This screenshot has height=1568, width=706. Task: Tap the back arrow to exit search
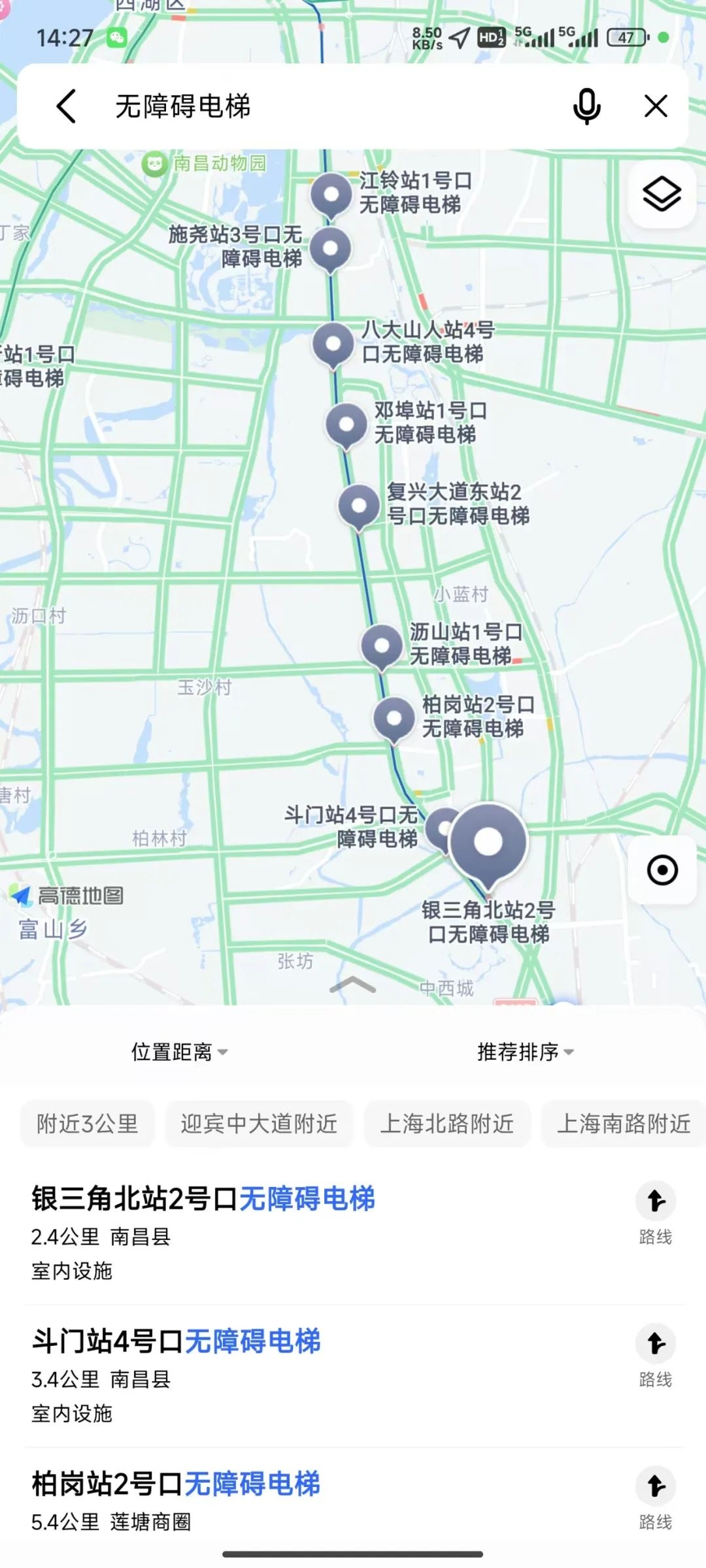click(66, 106)
